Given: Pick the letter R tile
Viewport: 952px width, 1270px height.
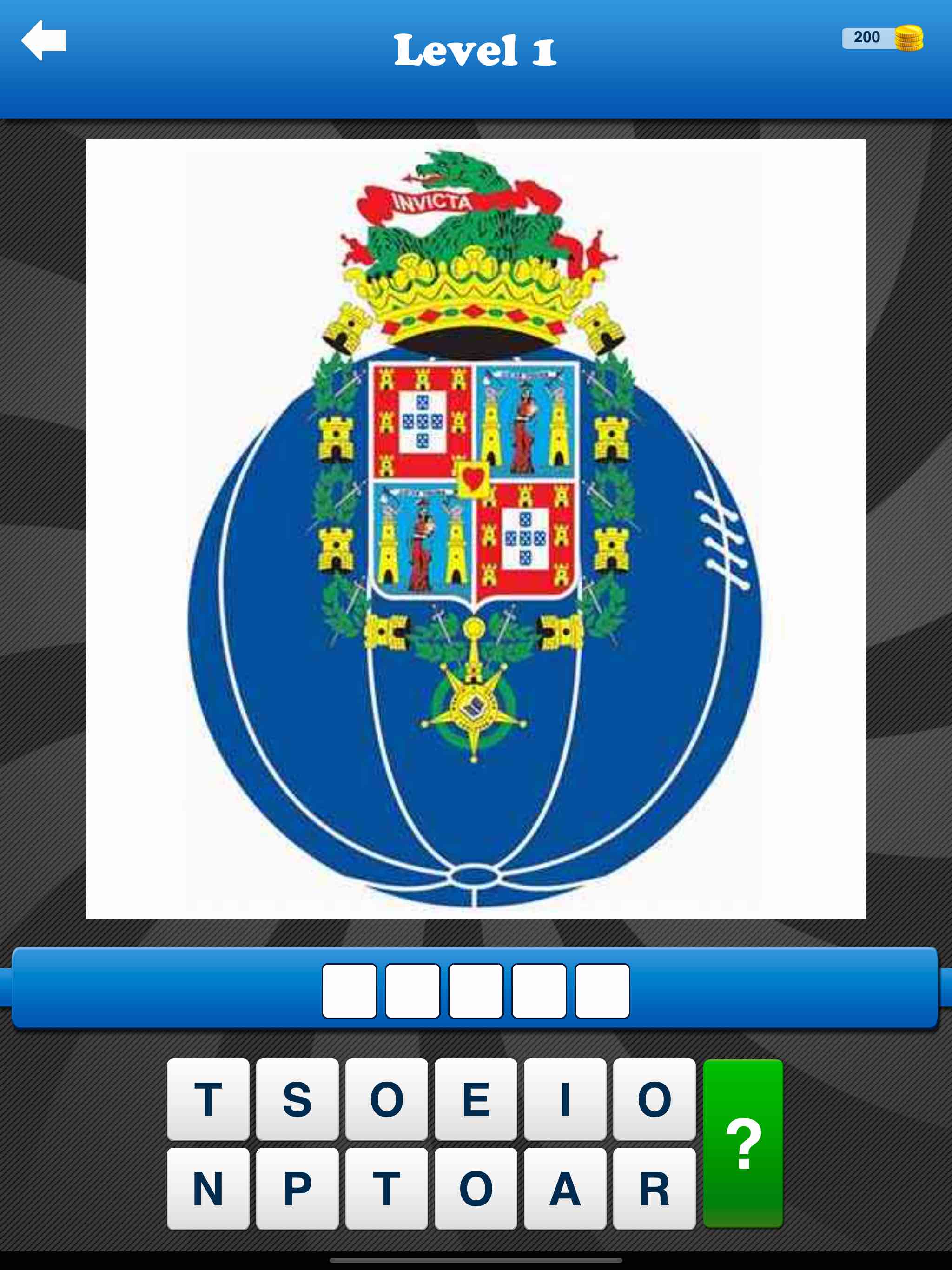Looking at the screenshot, I should (654, 1189).
